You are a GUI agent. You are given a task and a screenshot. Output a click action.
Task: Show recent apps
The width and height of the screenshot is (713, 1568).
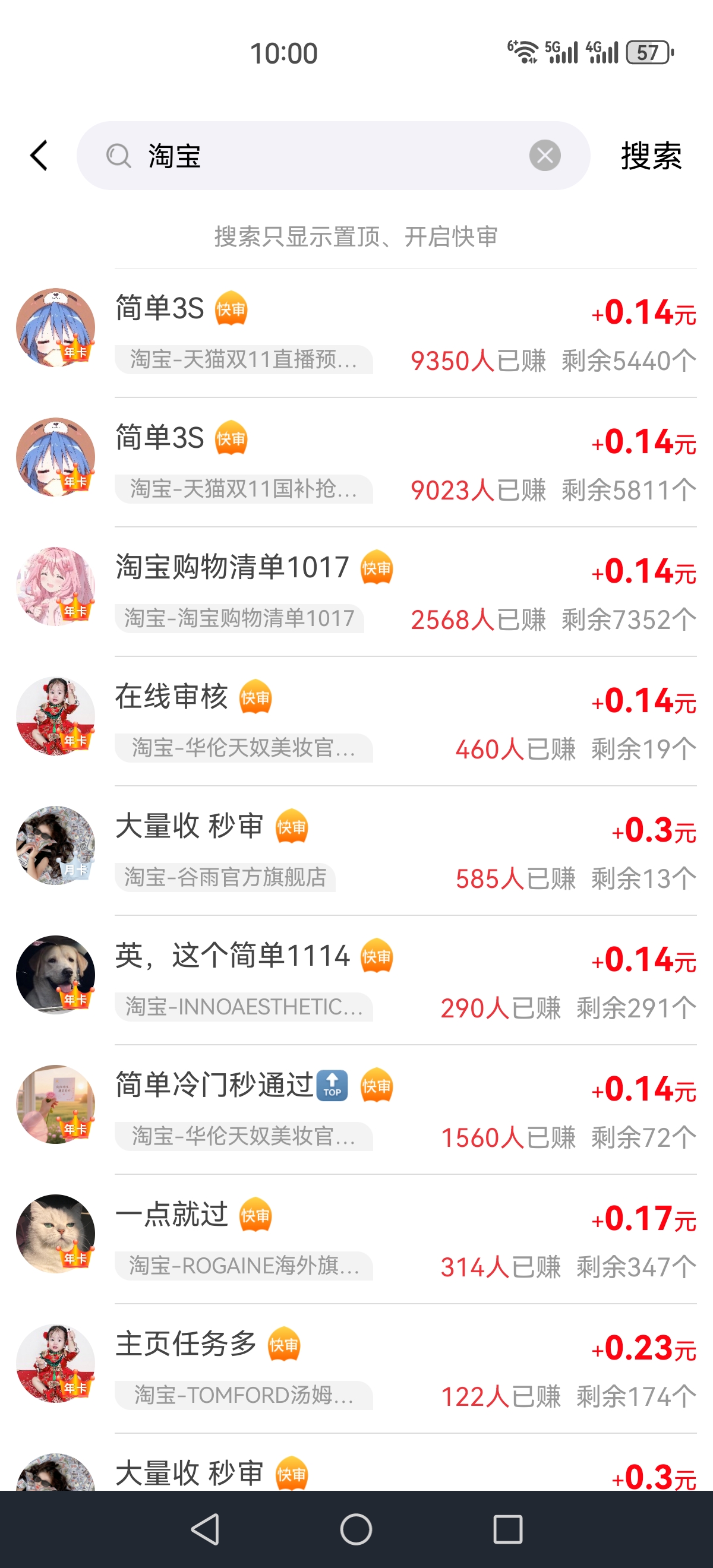pyautogui.click(x=508, y=1529)
